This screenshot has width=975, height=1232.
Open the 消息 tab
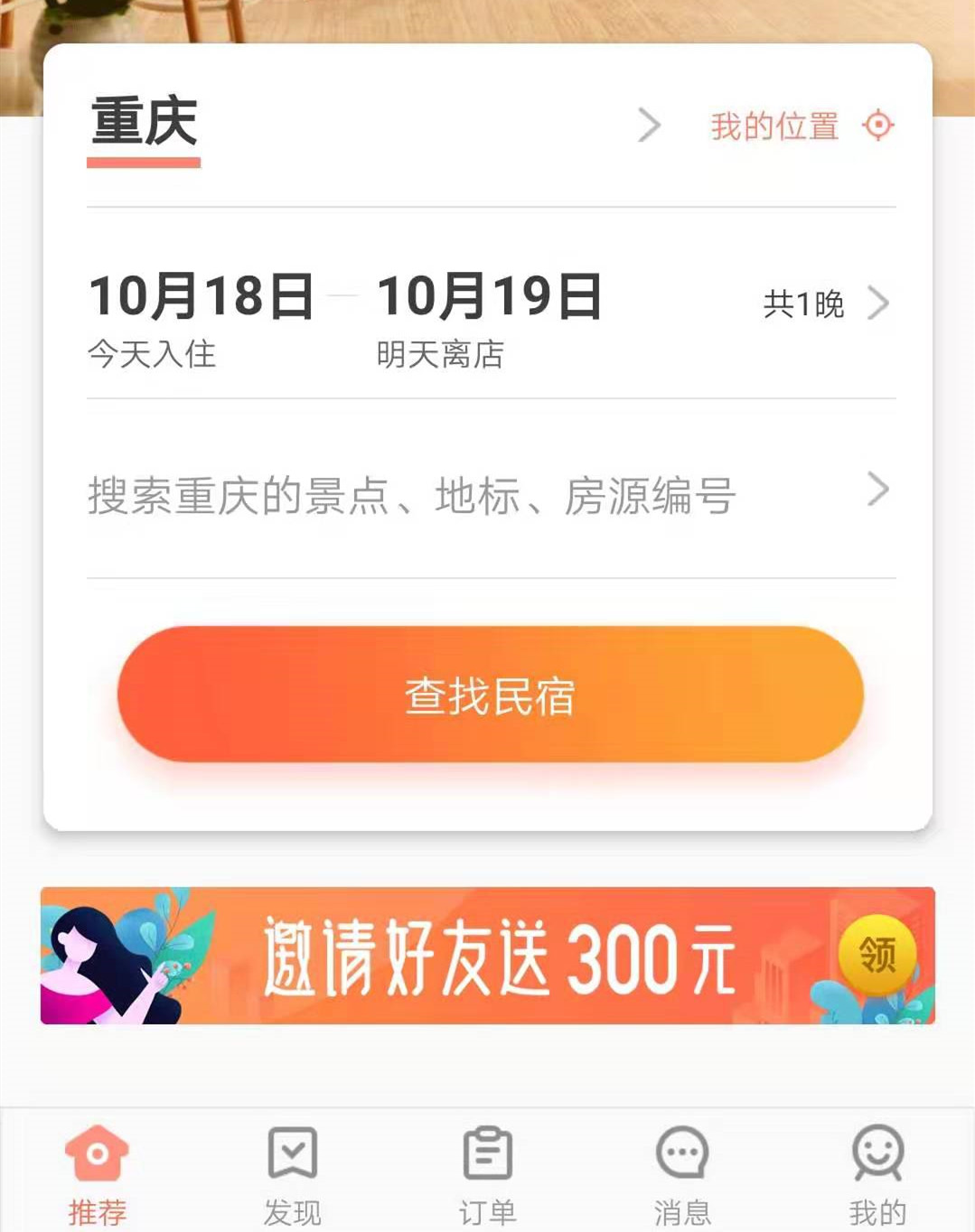click(682, 1174)
